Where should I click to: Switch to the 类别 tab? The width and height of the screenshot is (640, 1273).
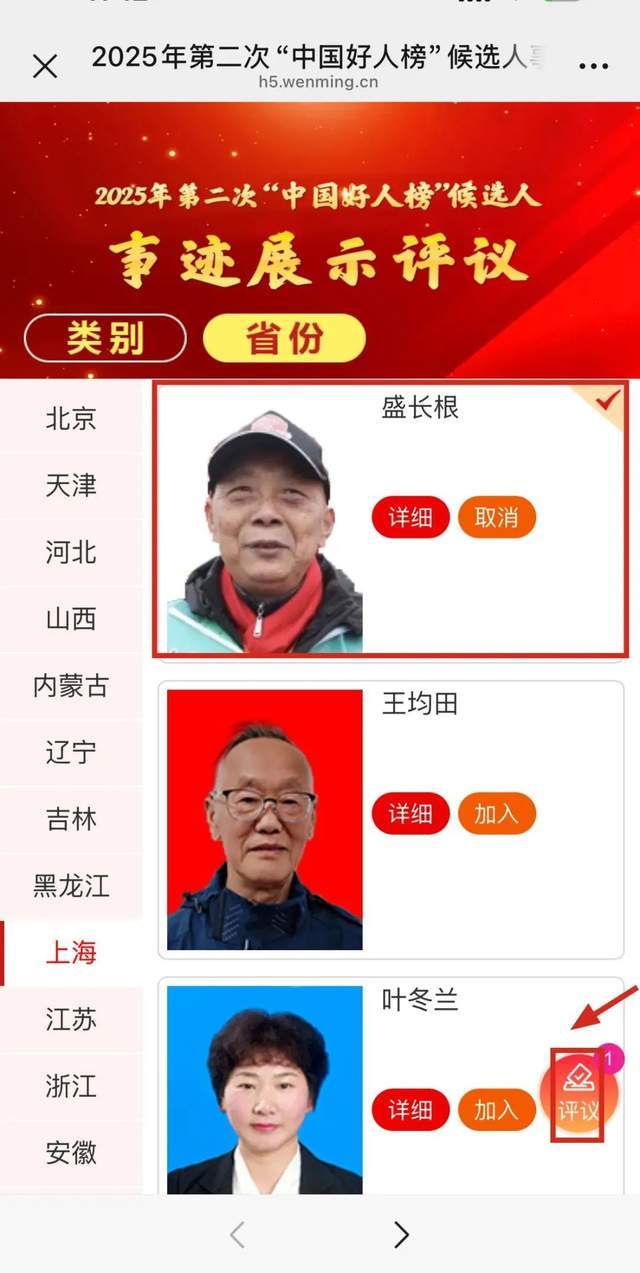(105, 338)
